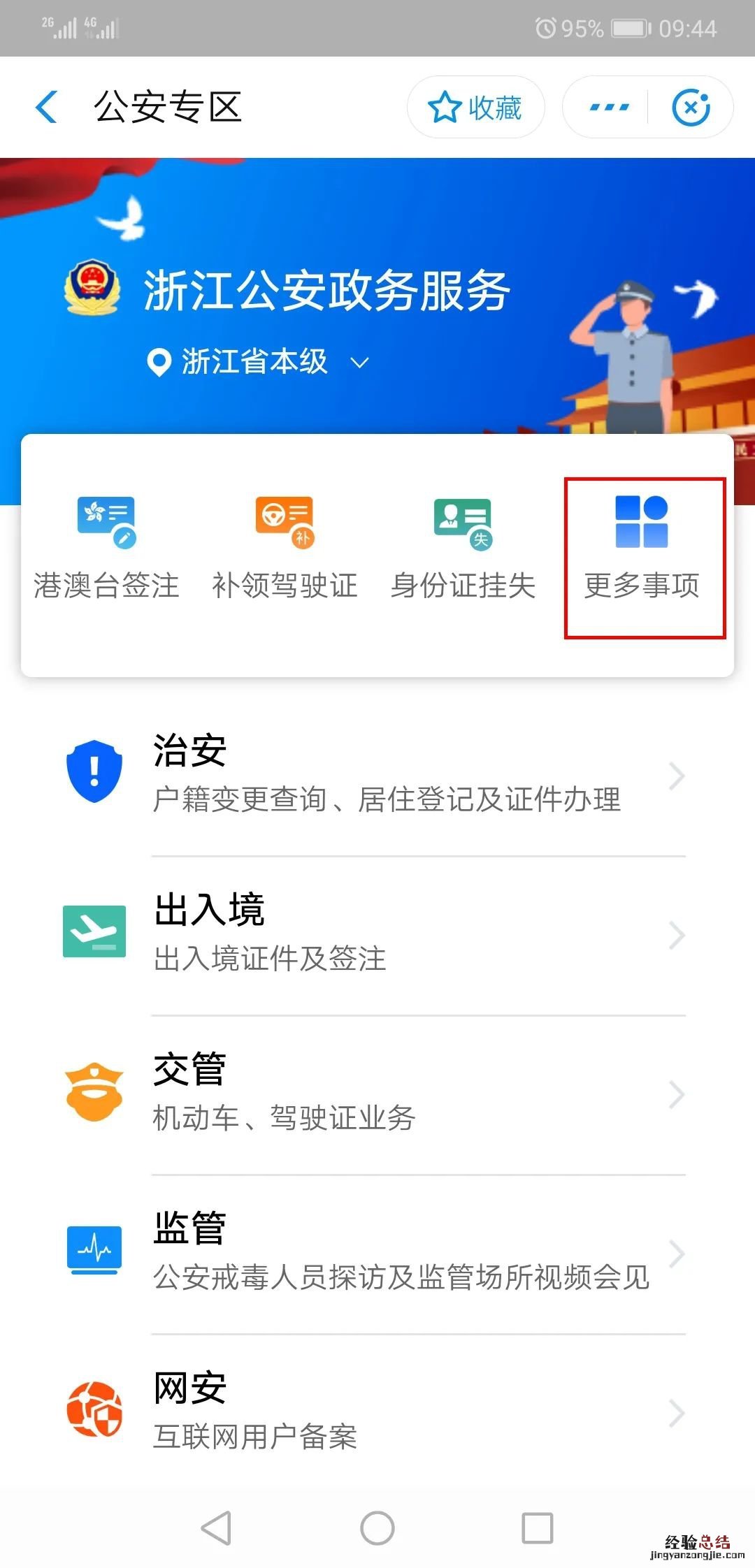Image resolution: width=755 pixels, height=1568 pixels.
Task: Open the three-dot more options menu
Action: tap(609, 108)
